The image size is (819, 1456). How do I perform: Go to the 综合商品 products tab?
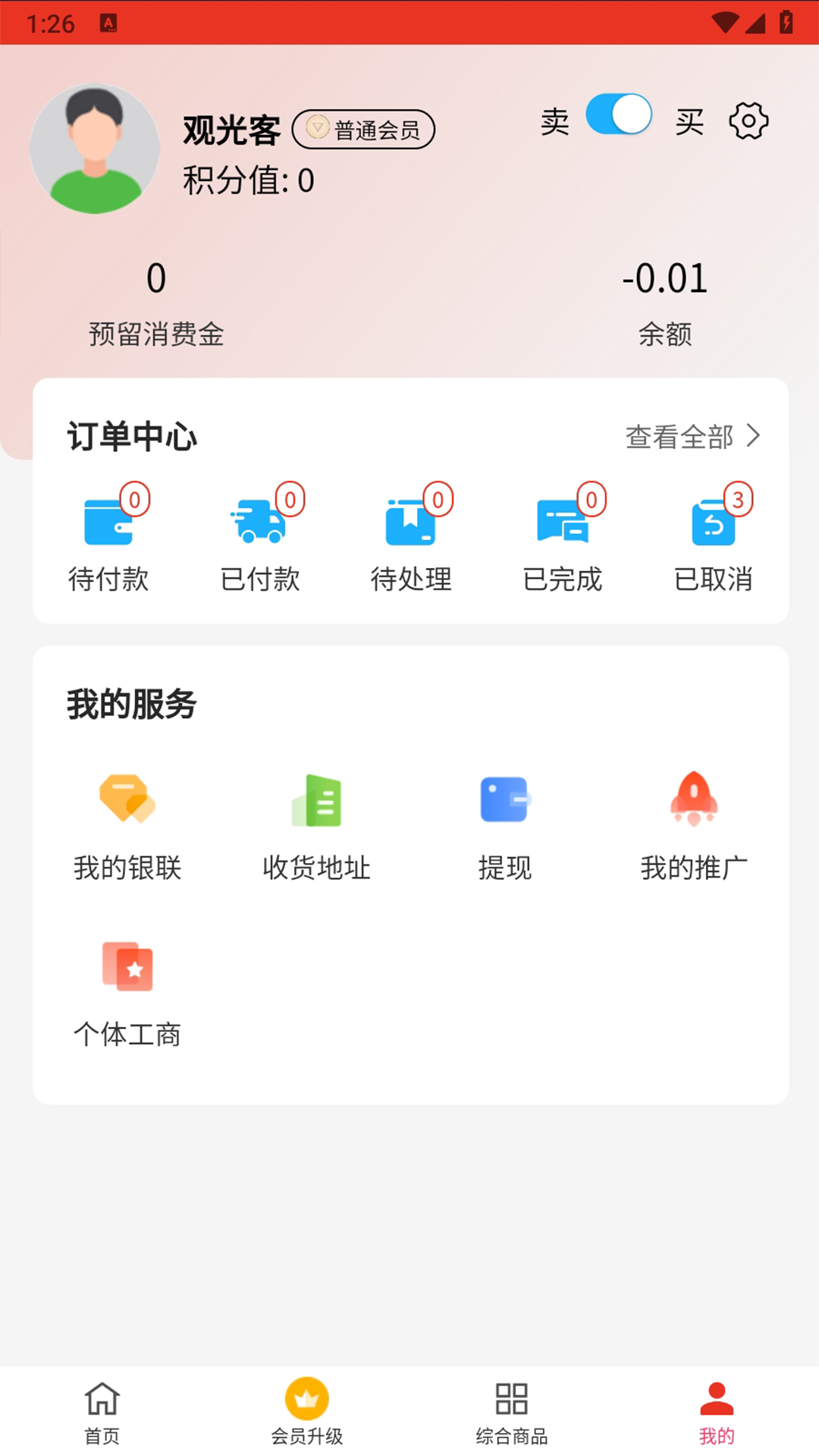pyautogui.click(x=510, y=1410)
